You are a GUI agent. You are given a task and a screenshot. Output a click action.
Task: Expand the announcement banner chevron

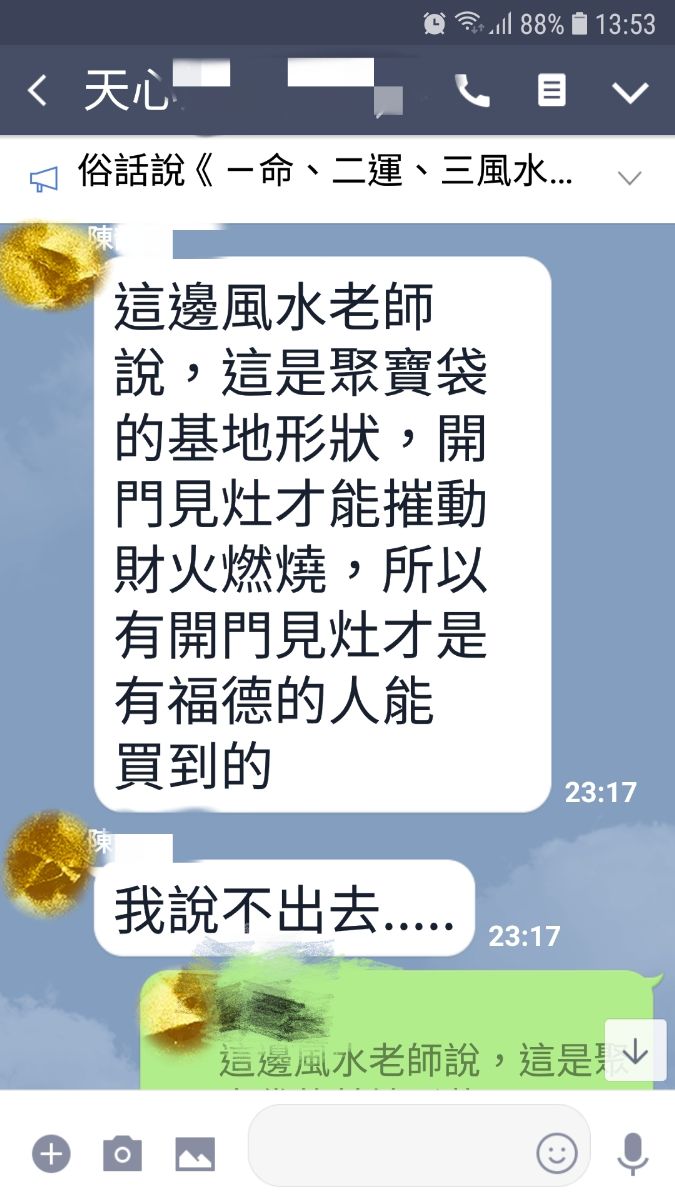point(630,178)
